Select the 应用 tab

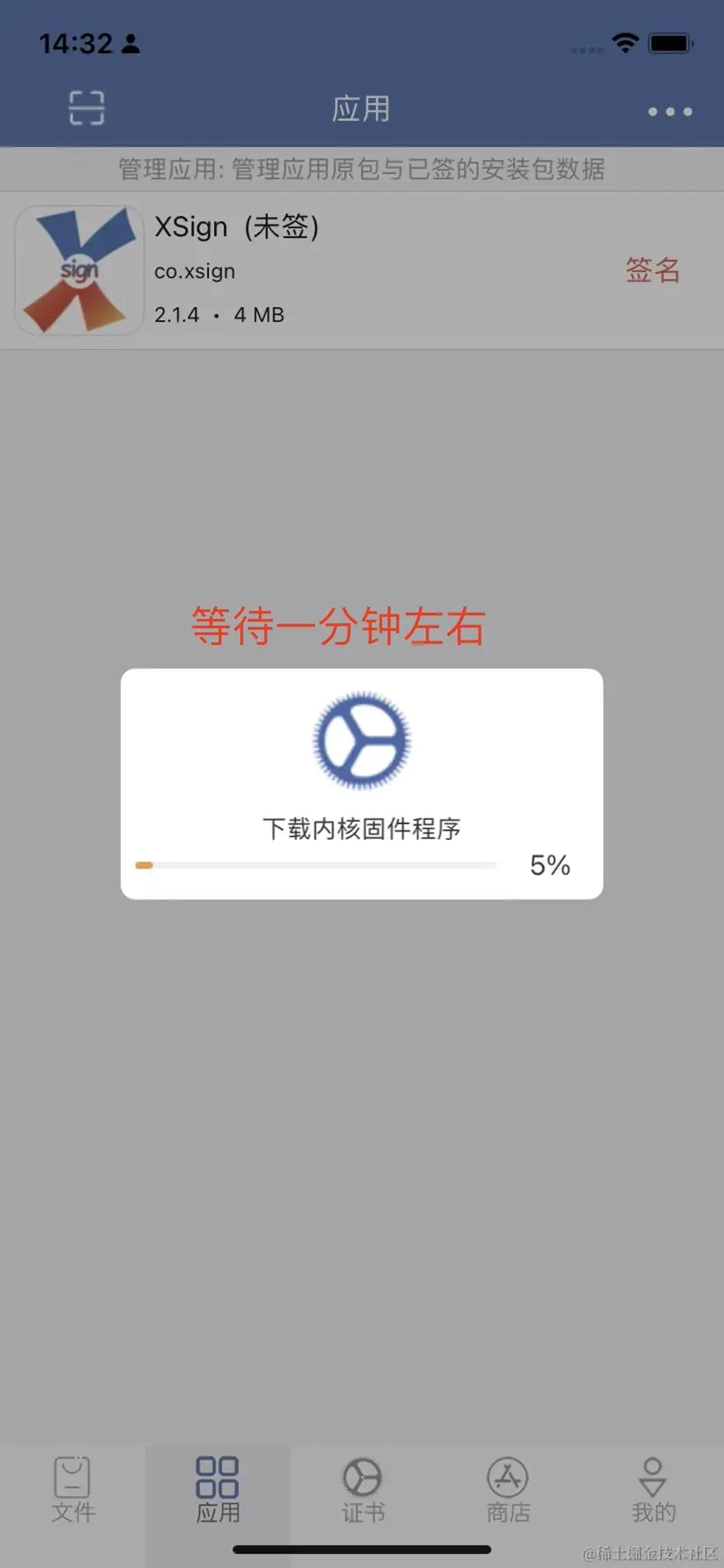pyautogui.click(x=217, y=1489)
